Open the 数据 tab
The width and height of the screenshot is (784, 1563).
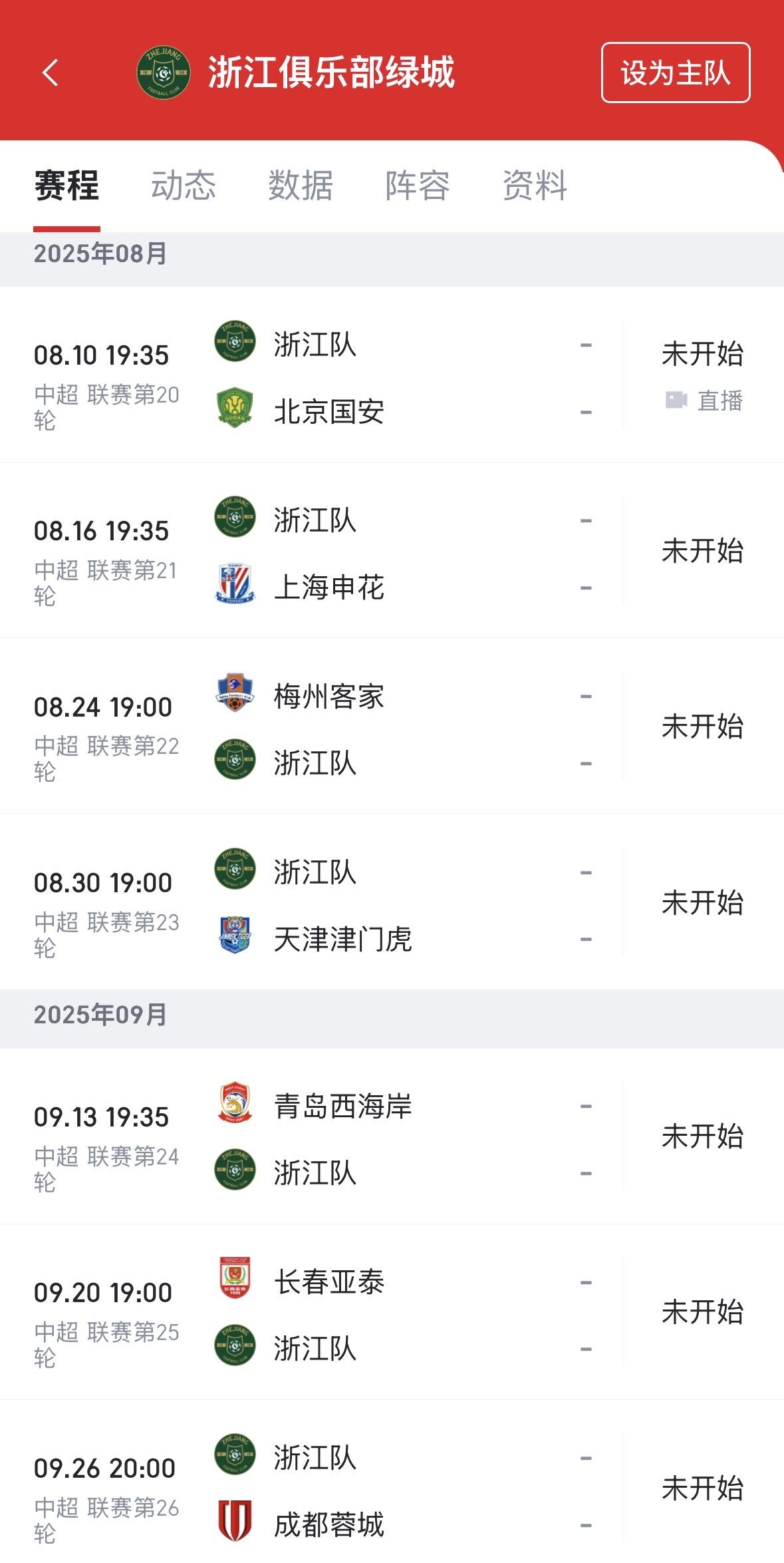(301, 185)
